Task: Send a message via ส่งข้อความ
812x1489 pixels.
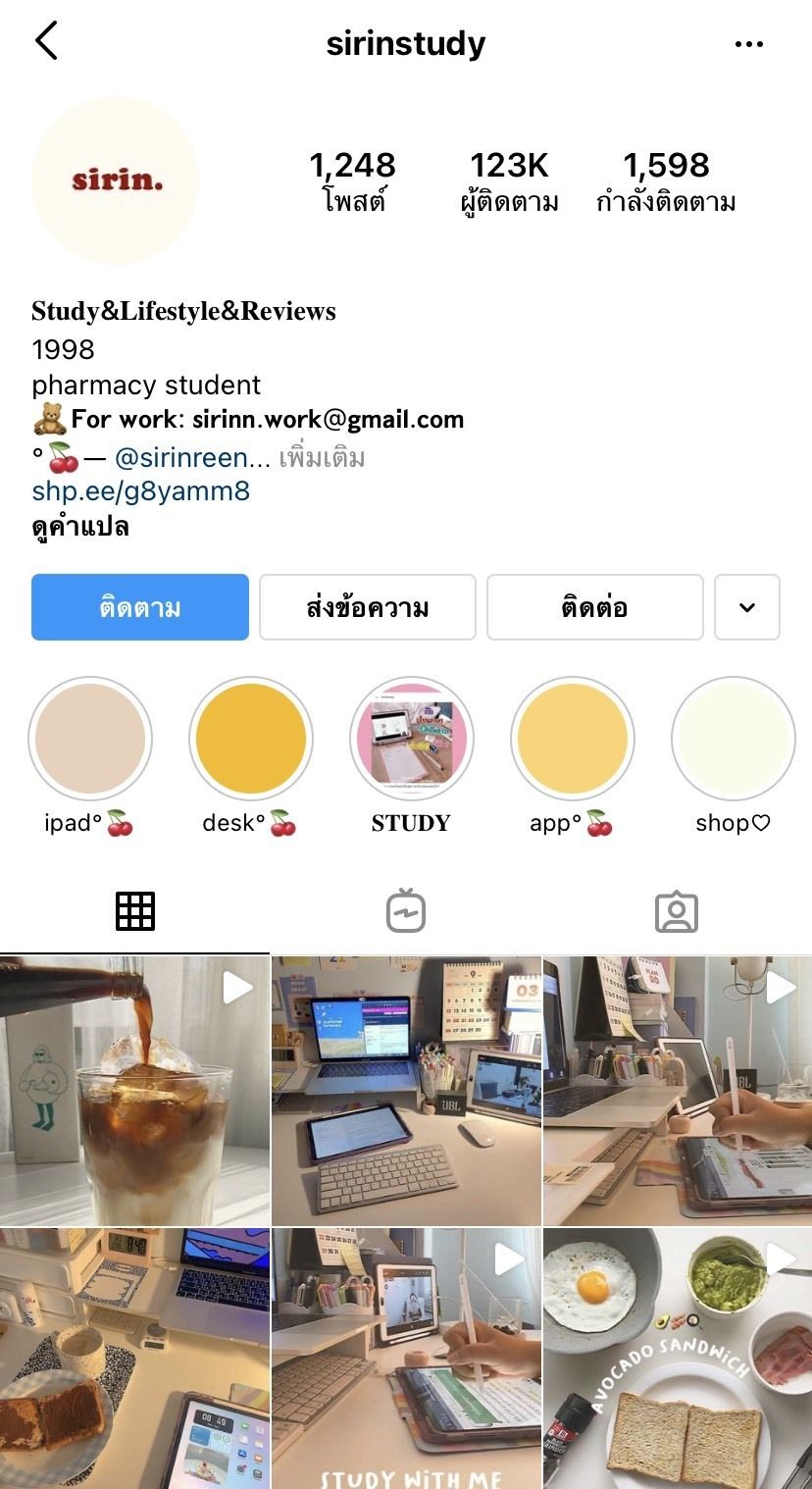Action: 368,607
